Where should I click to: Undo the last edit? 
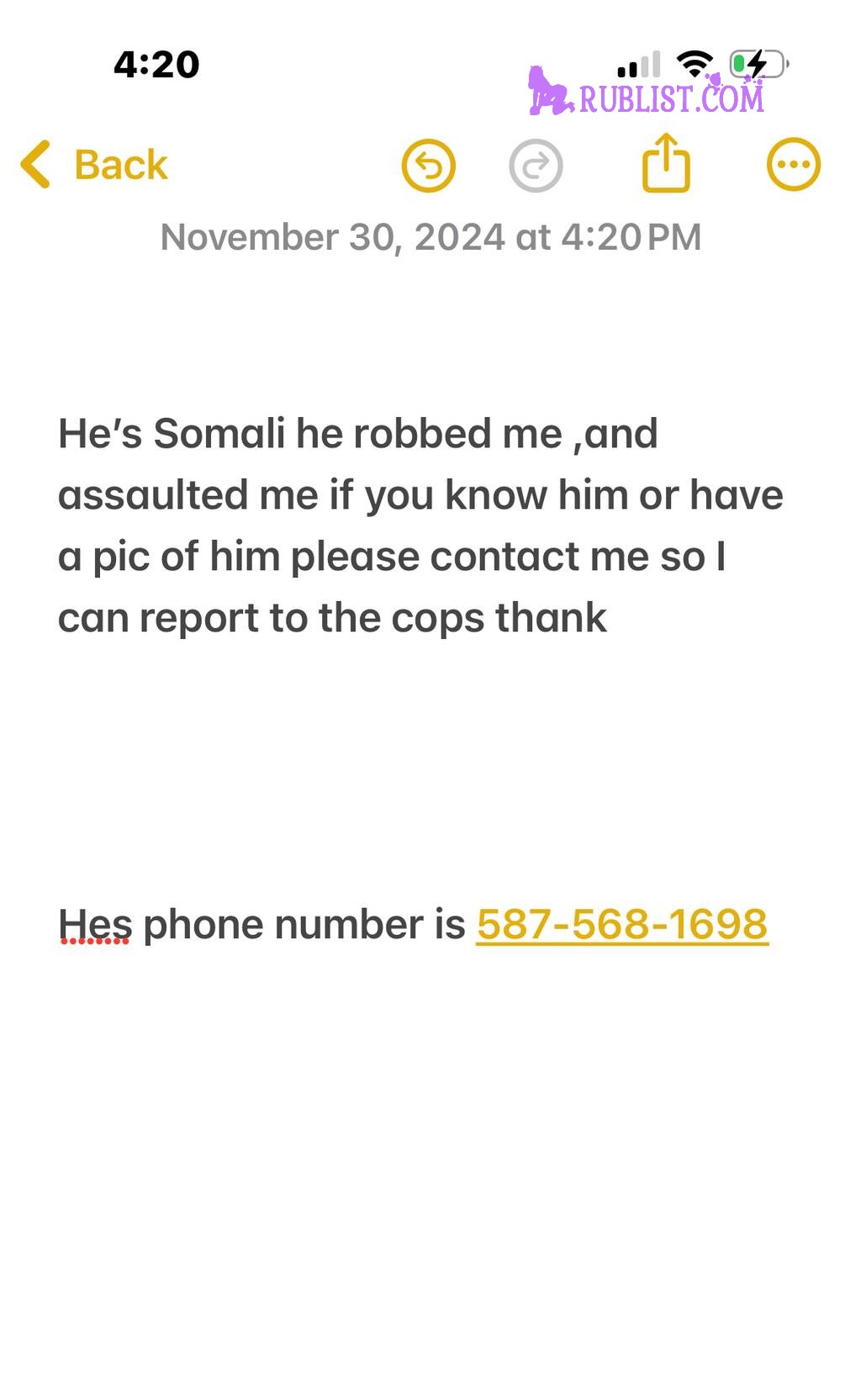tap(429, 165)
